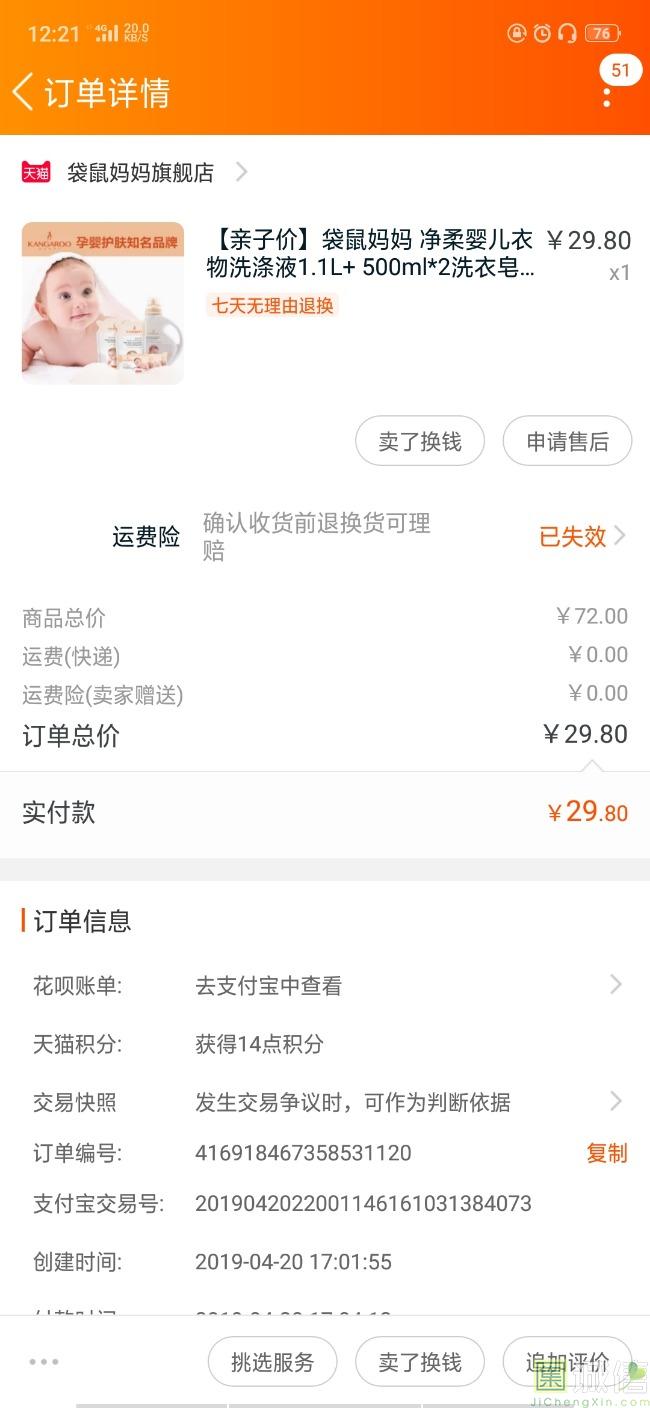Open the 袋鼠妈妈旗舰店 store page
Screen dimensions: 650x1408
click(x=140, y=172)
